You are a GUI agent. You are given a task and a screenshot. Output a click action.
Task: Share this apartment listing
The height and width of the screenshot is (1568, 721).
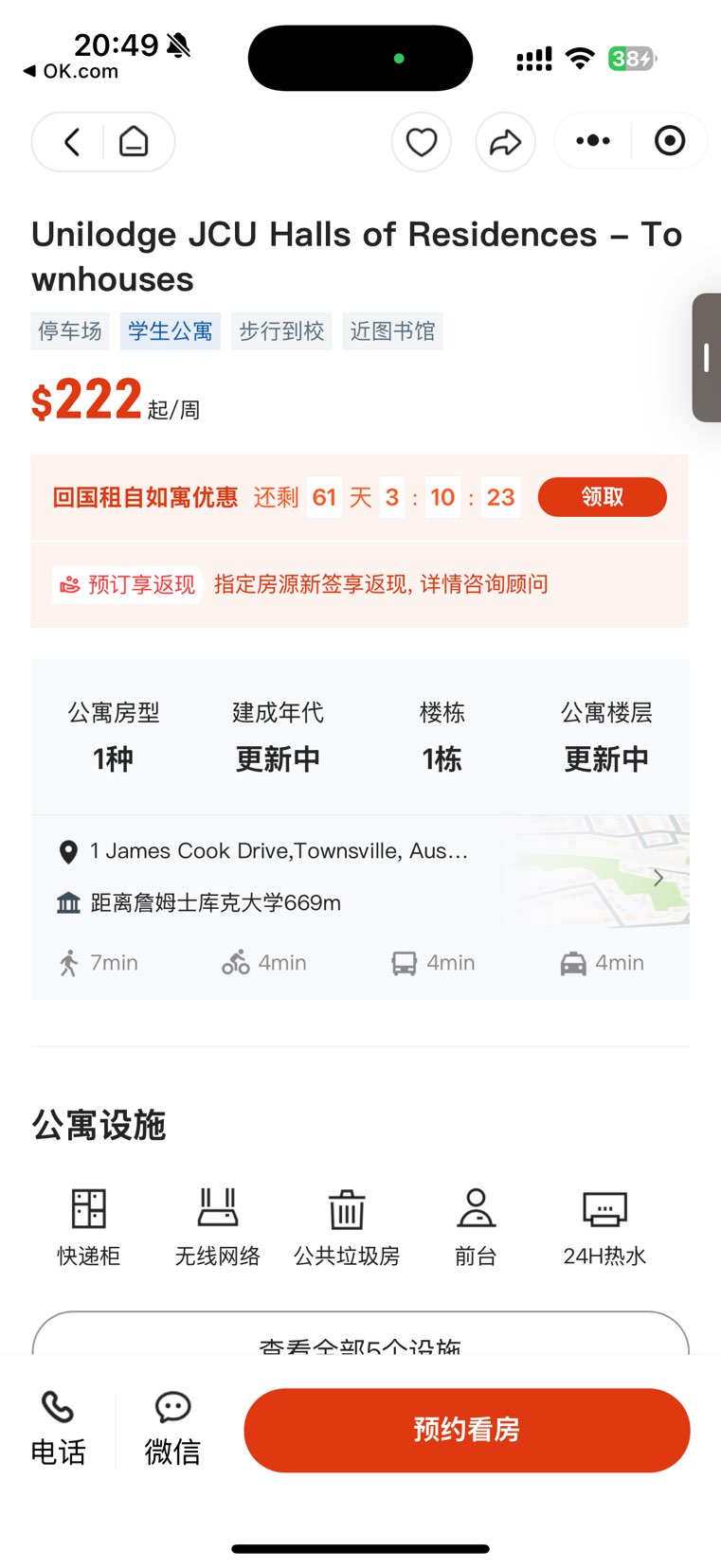point(505,142)
